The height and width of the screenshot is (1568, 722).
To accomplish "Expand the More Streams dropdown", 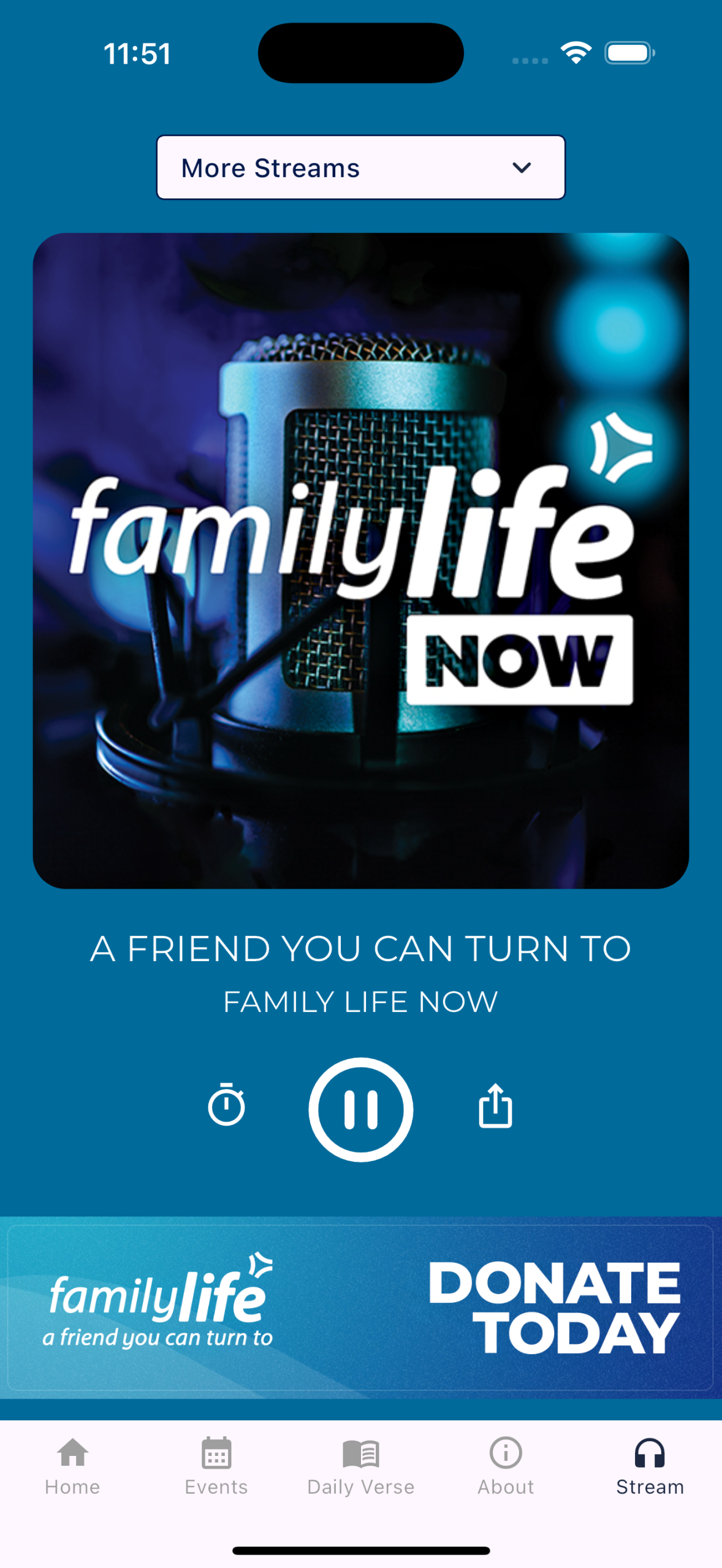I will (x=360, y=167).
